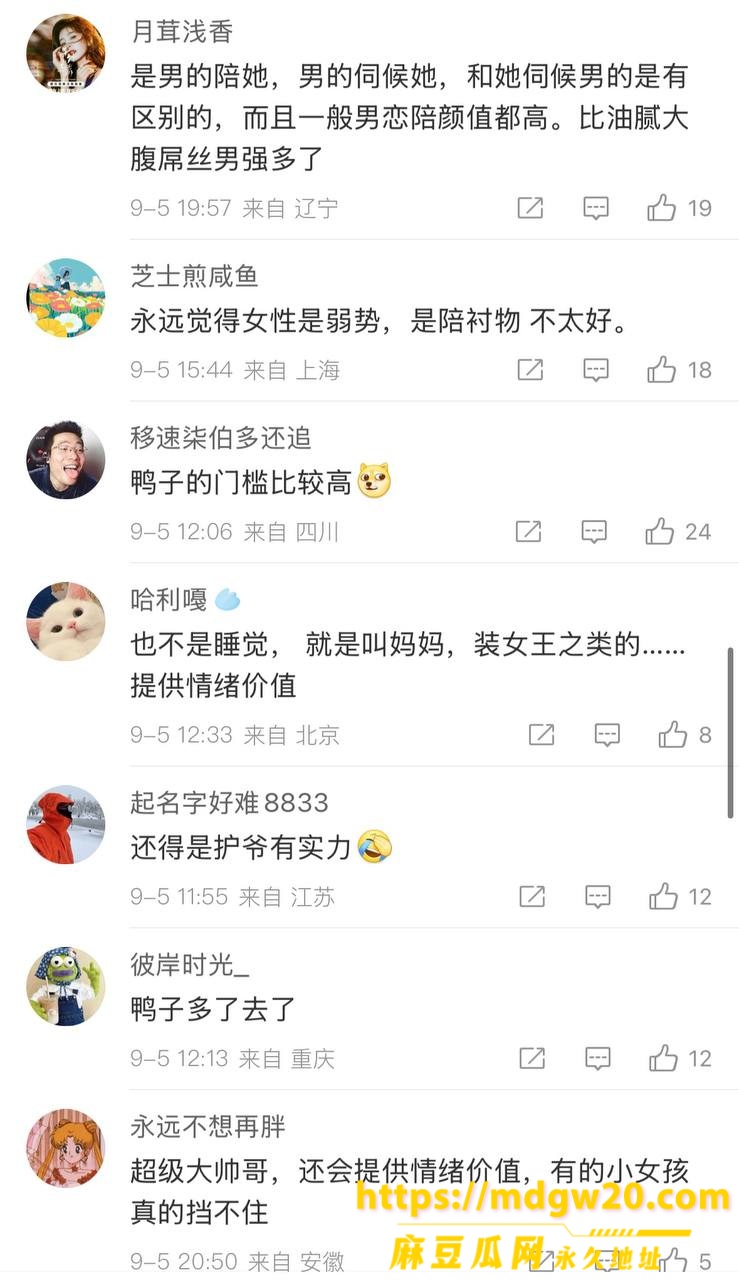Image resolution: width=739 pixels, height=1280 pixels.
Task: Reply to 月茸浅香's comment
Action: click(596, 208)
